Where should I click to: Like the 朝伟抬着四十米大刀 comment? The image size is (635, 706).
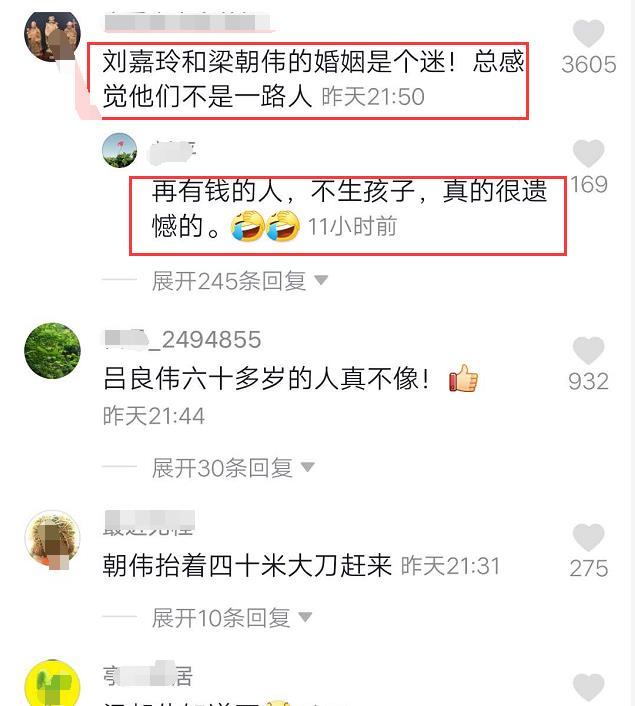point(588,538)
